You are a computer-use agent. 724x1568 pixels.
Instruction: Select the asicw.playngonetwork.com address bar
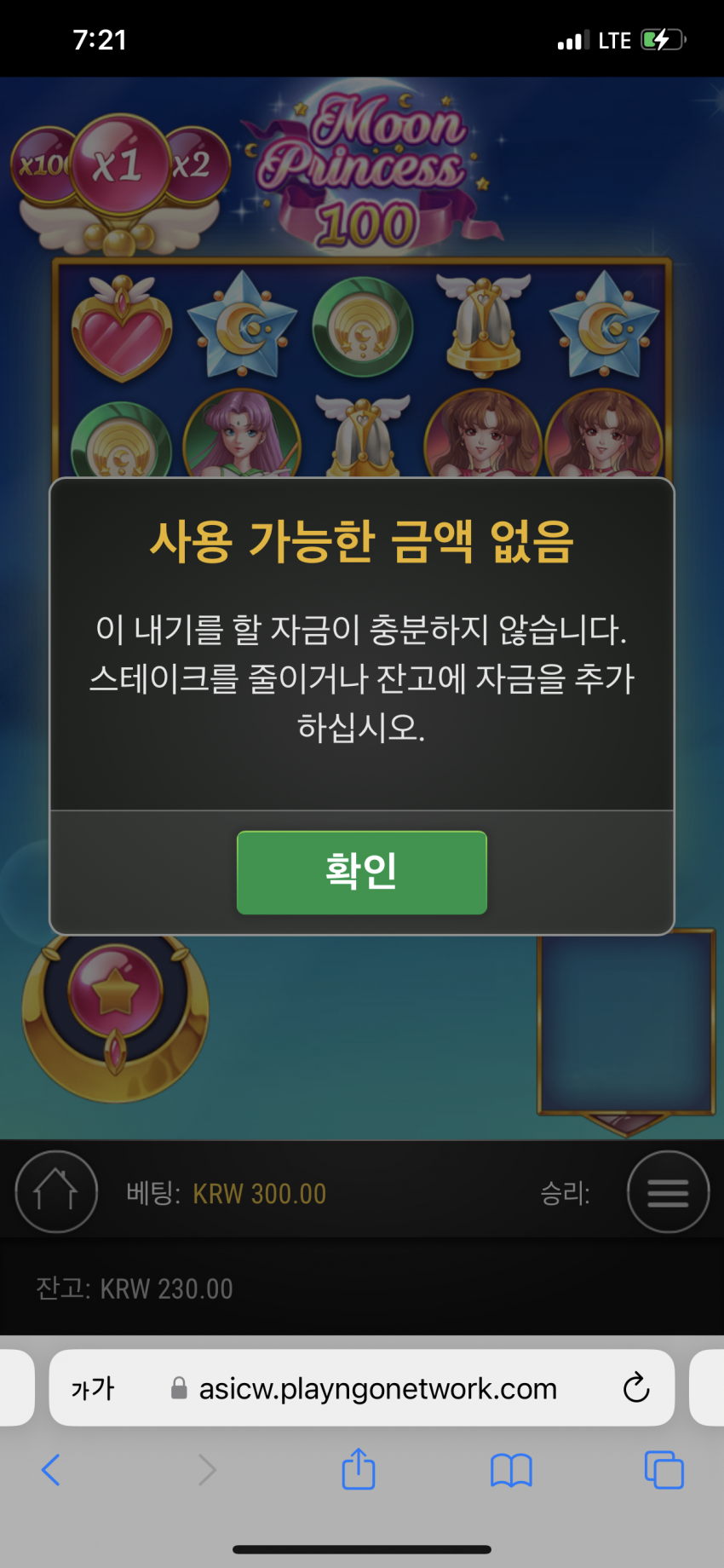[x=376, y=1388]
